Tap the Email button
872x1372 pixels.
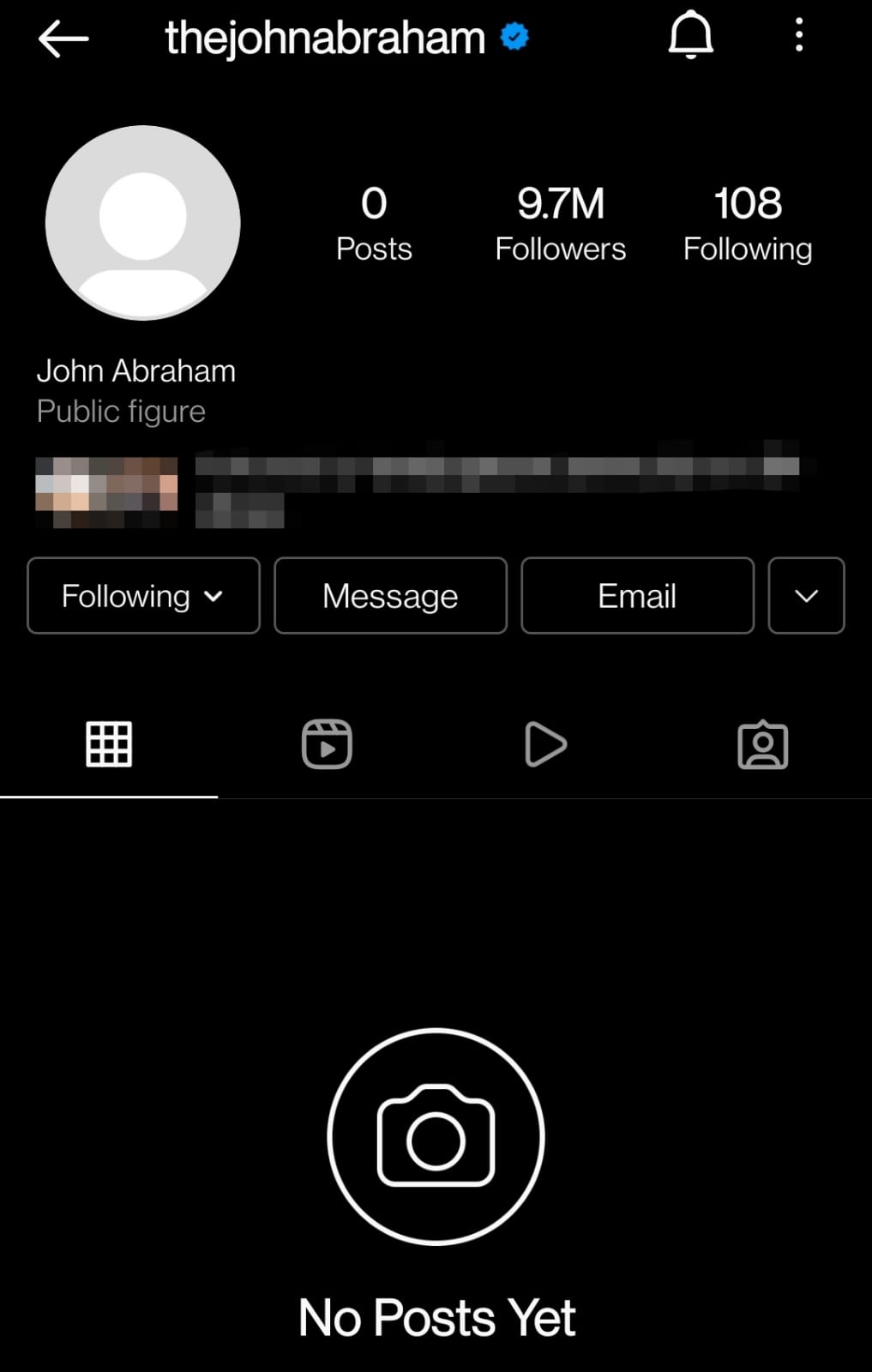(x=637, y=596)
